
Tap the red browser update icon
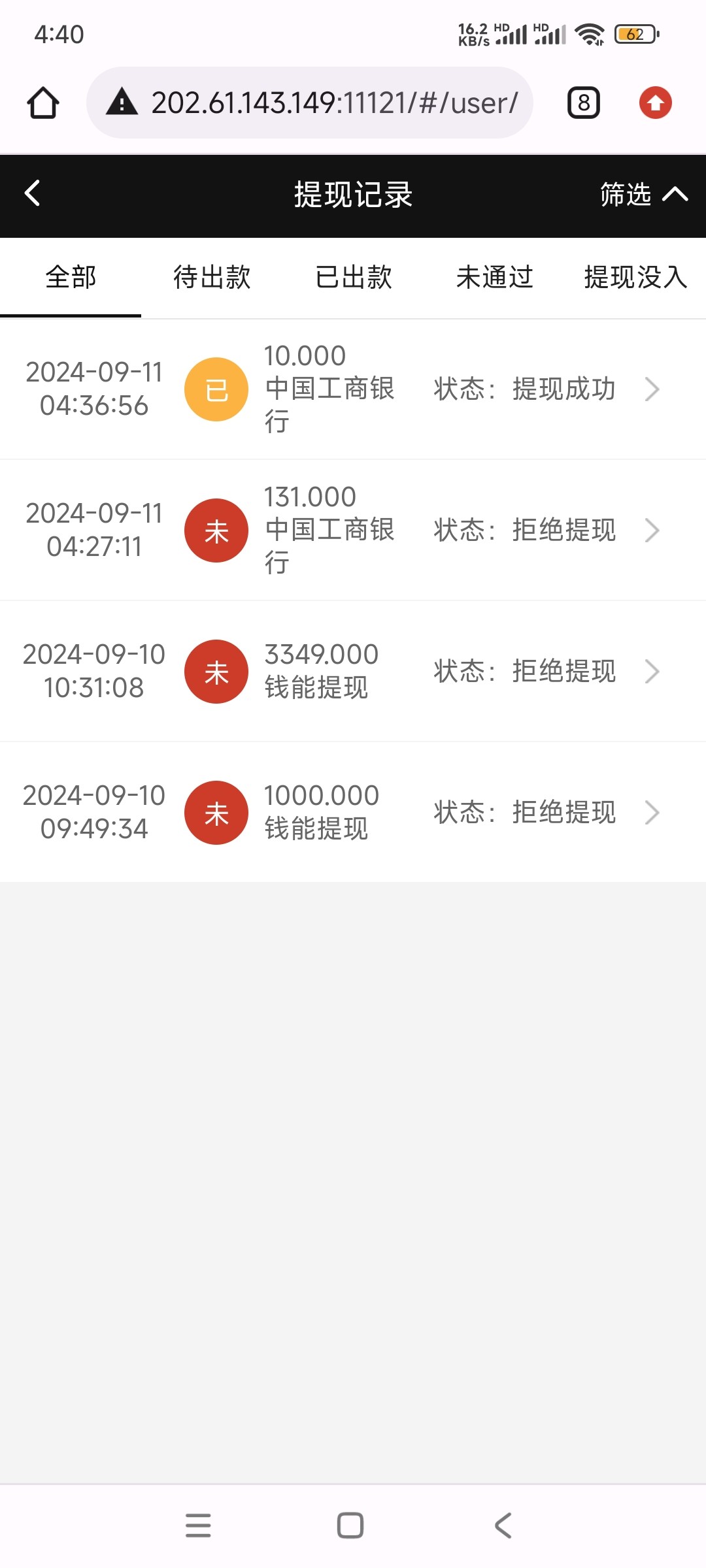pos(656,103)
